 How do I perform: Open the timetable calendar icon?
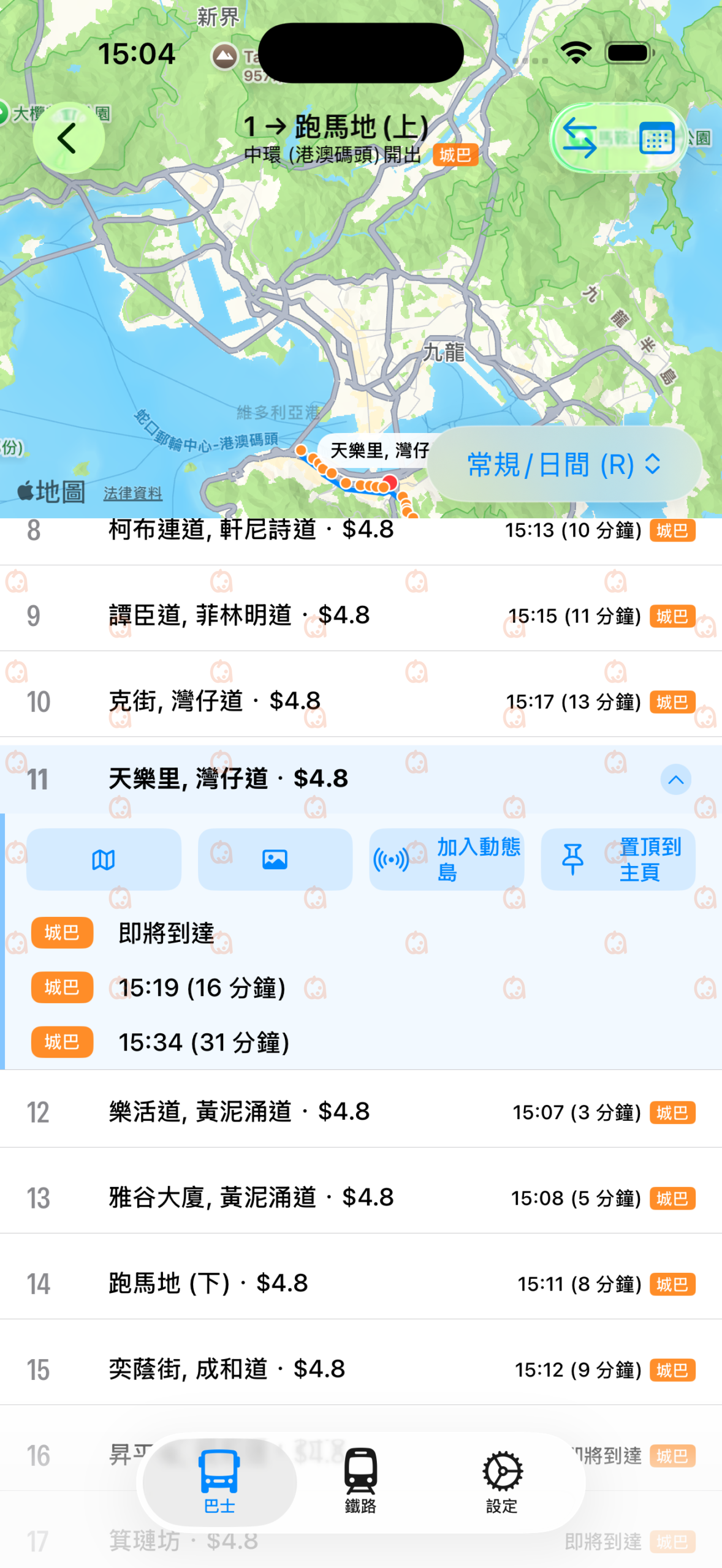click(656, 138)
